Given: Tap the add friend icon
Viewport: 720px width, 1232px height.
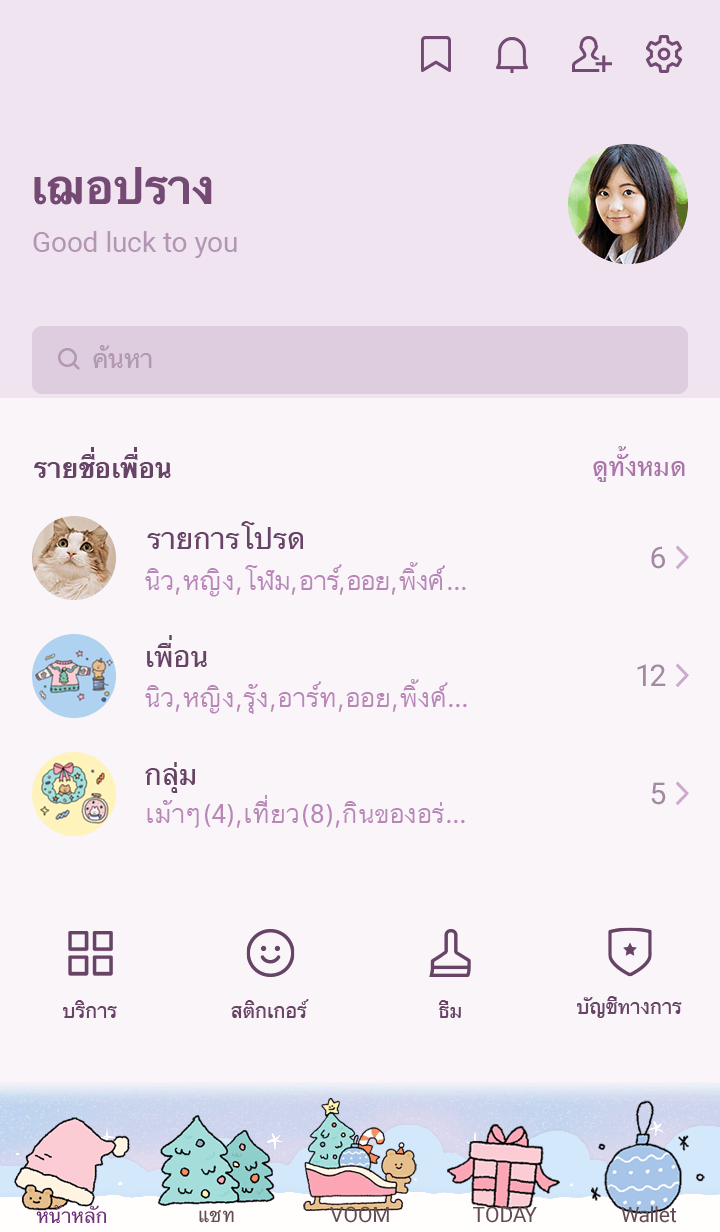Looking at the screenshot, I should pos(591,55).
